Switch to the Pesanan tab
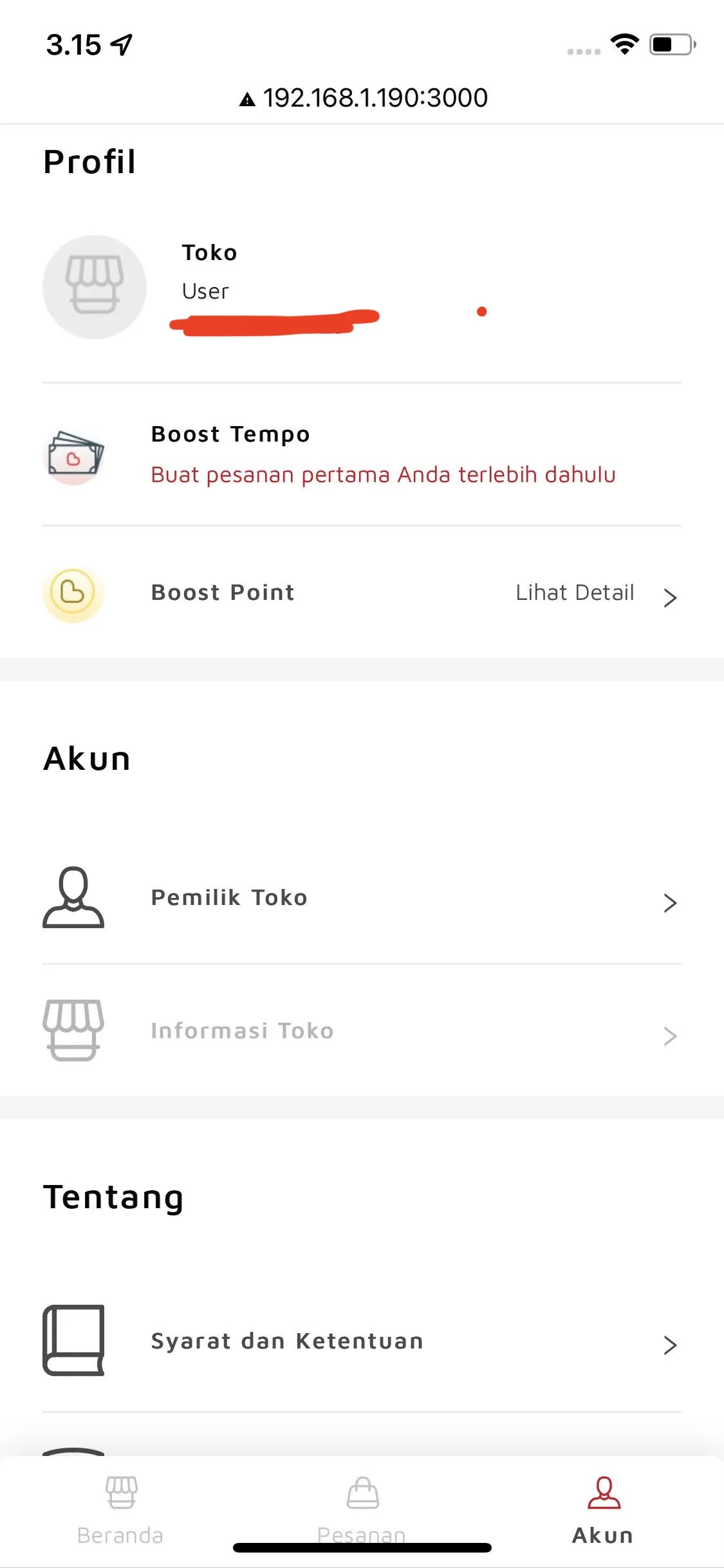The image size is (724, 1568). pyautogui.click(x=362, y=1506)
